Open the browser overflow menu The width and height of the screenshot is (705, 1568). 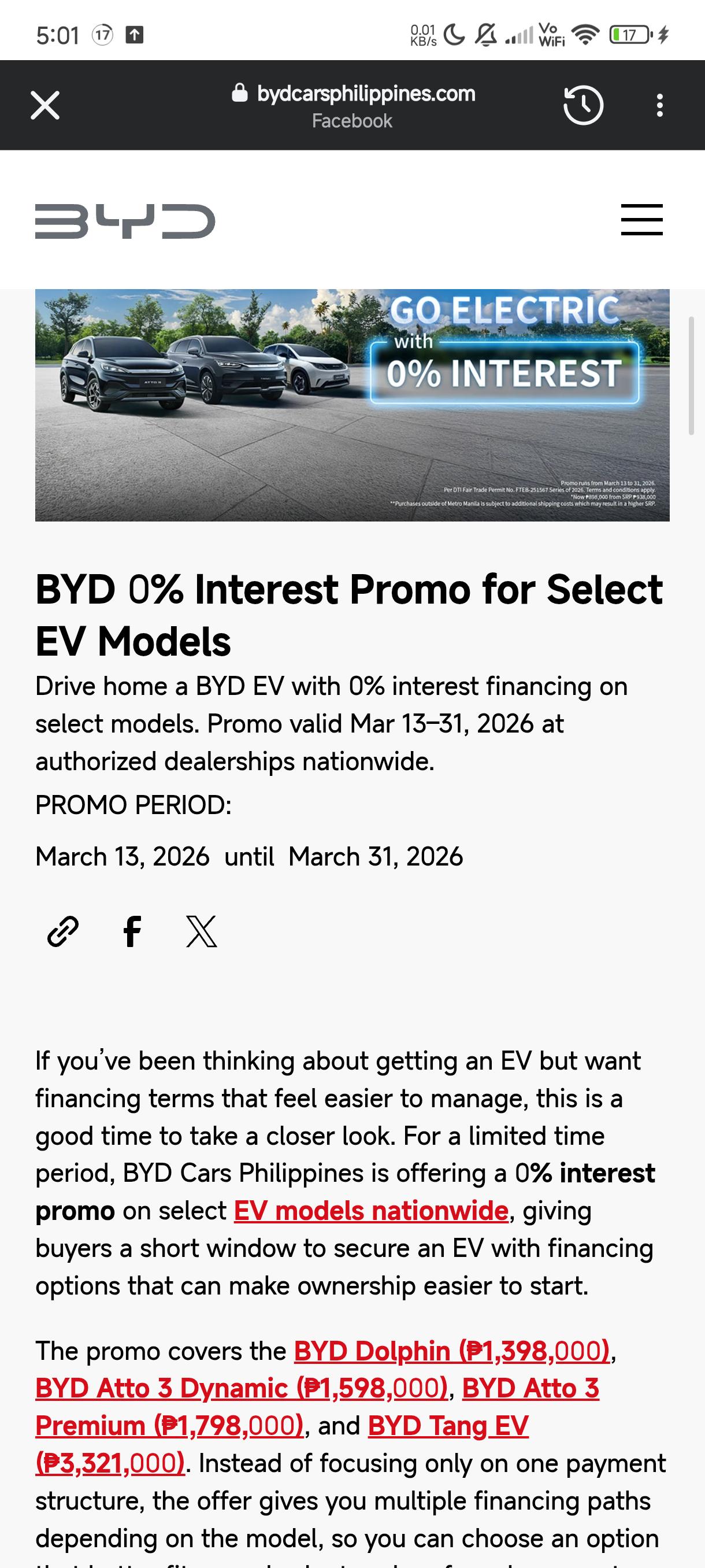pyautogui.click(x=659, y=105)
